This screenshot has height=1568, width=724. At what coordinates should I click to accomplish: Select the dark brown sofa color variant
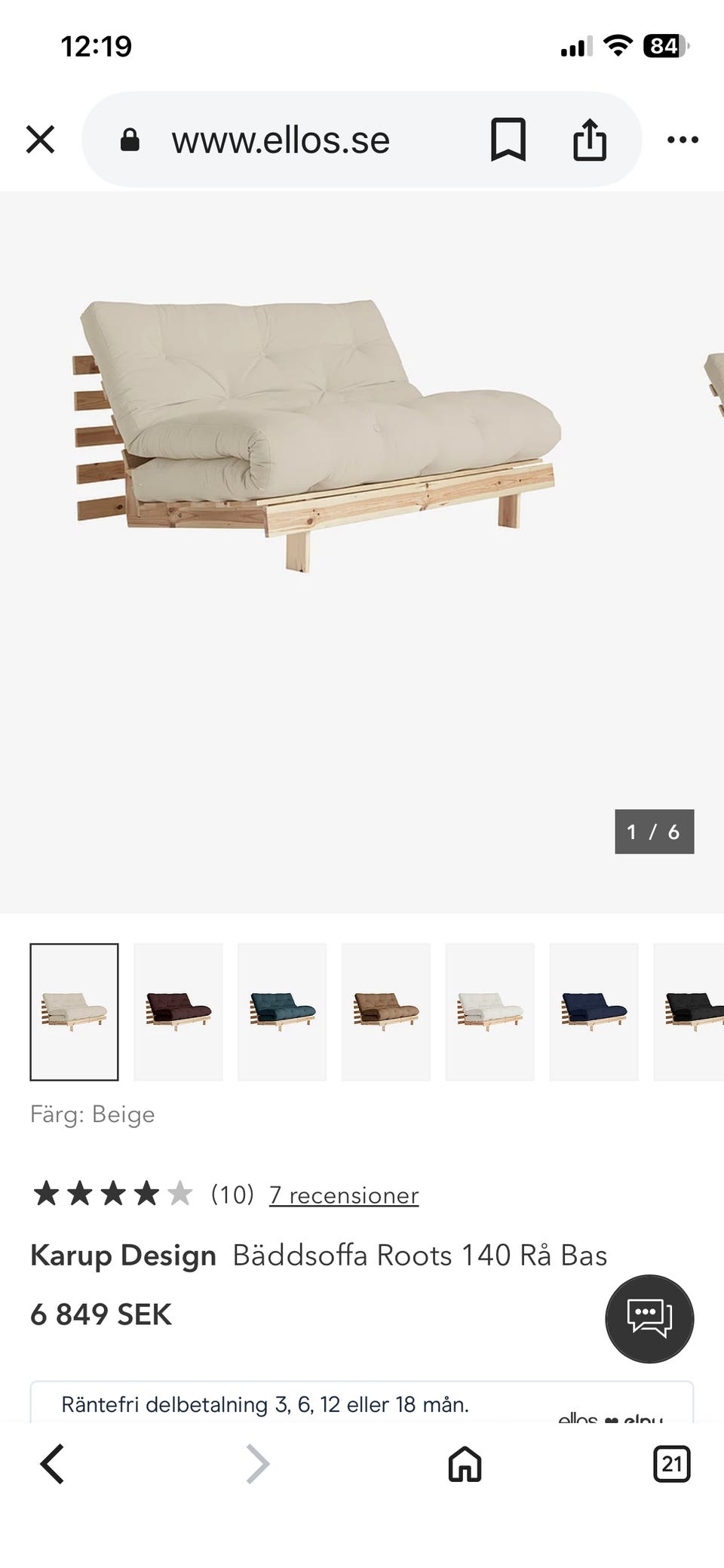pyautogui.click(x=178, y=1011)
